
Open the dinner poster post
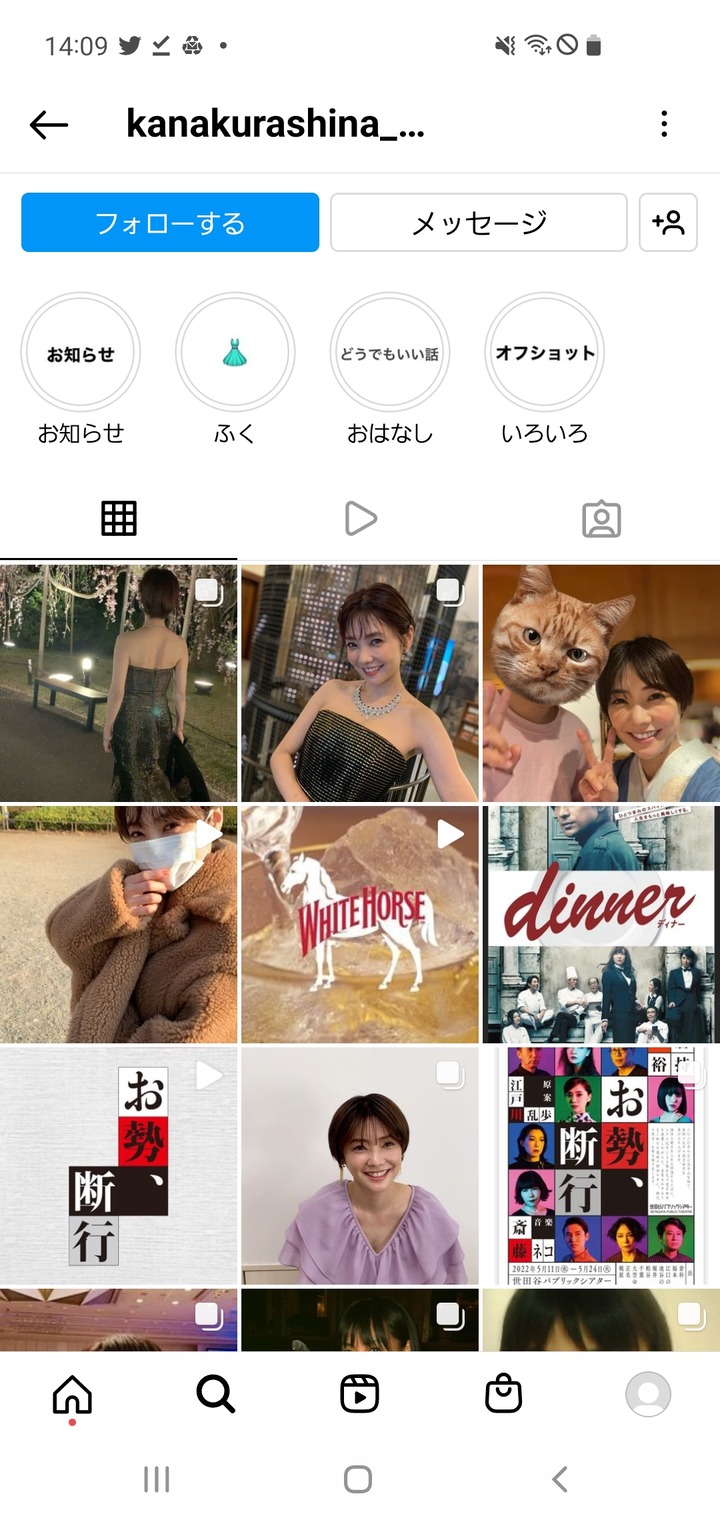pos(601,924)
